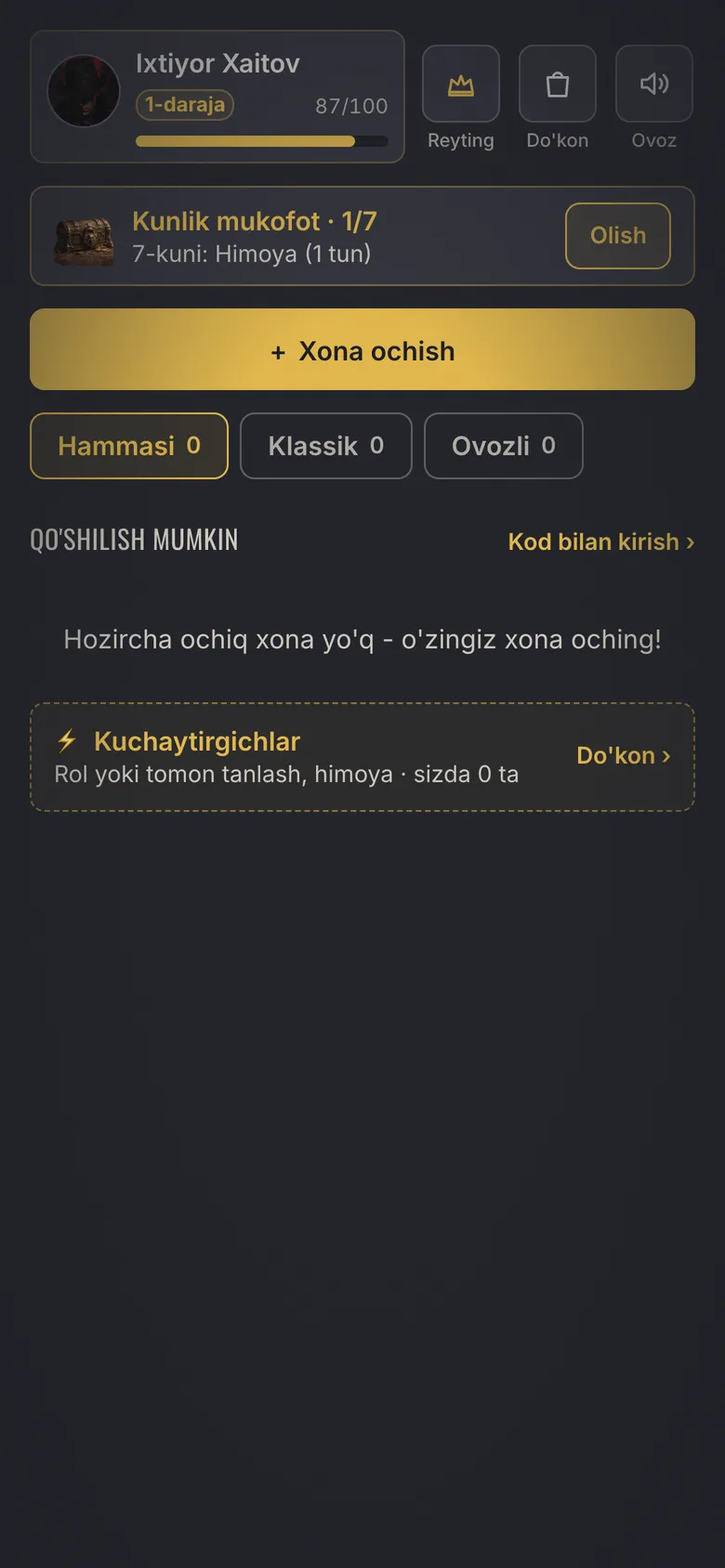
Task: Open Kod bilan kirish link
Action: [x=601, y=542]
